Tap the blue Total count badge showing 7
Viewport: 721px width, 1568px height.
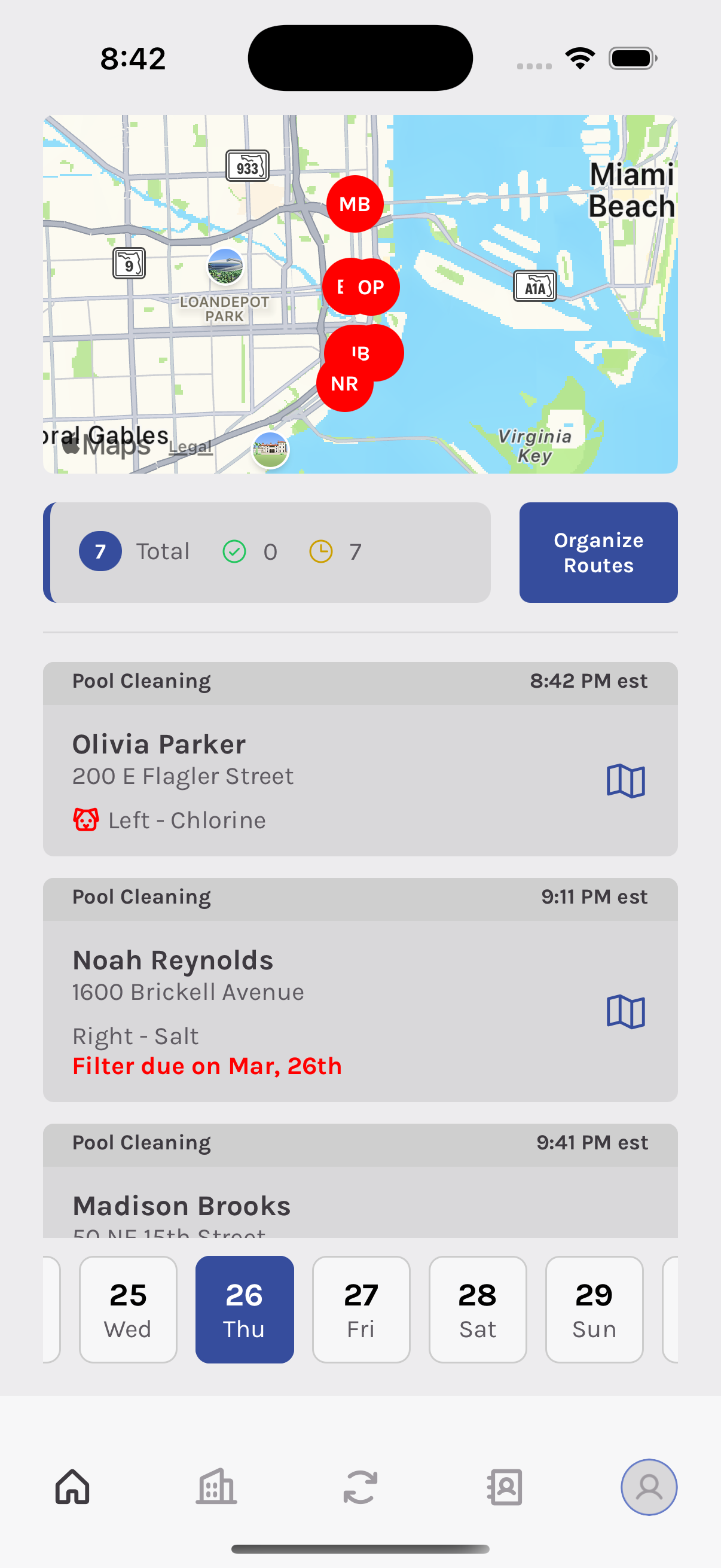click(x=100, y=551)
